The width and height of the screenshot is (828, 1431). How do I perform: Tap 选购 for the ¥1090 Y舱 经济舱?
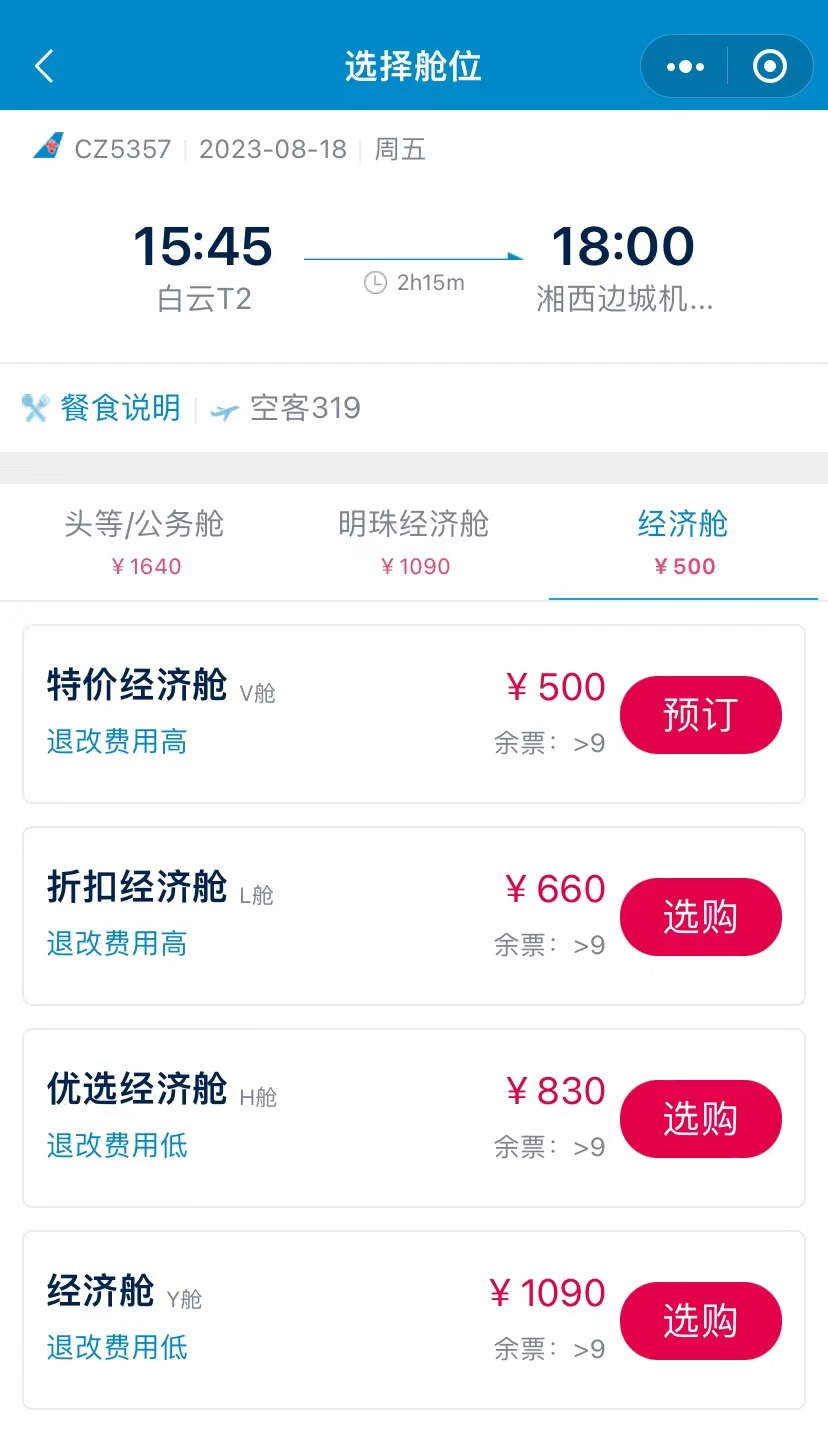701,1321
